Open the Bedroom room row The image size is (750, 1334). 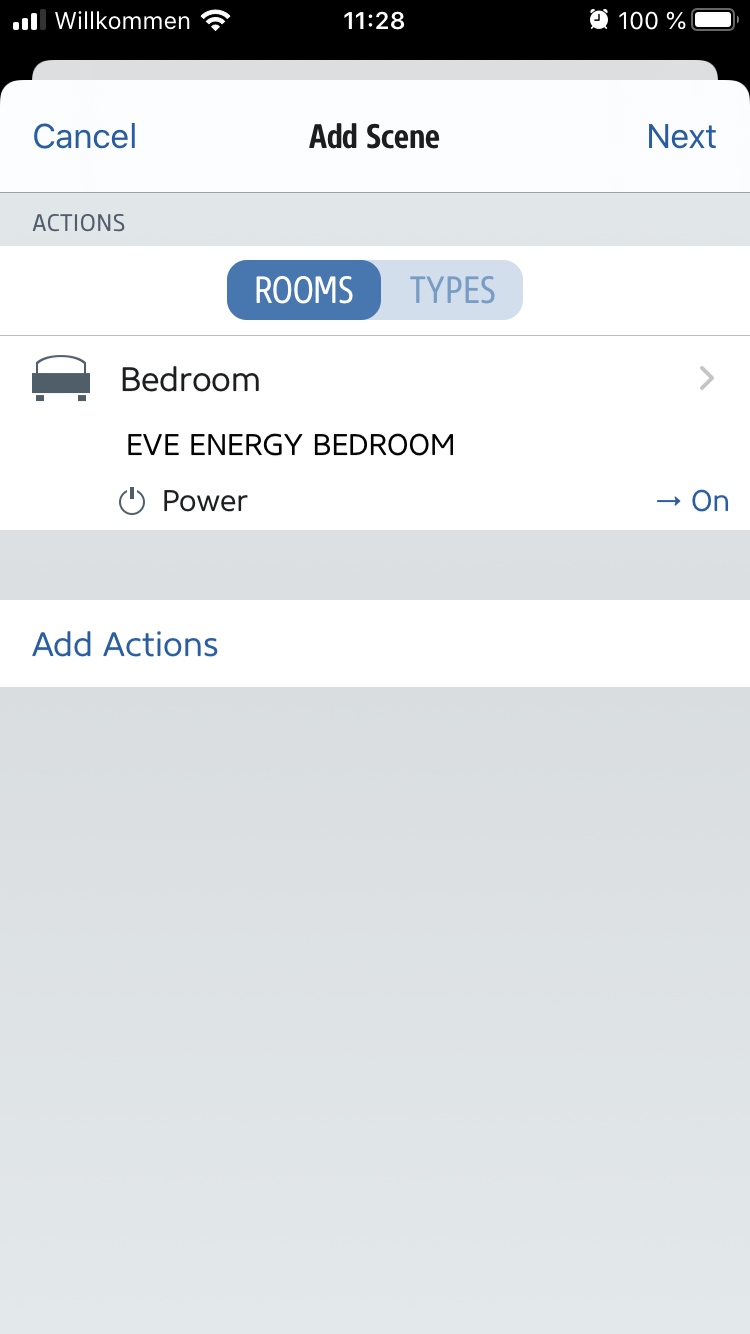pyautogui.click(x=375, y=379)
